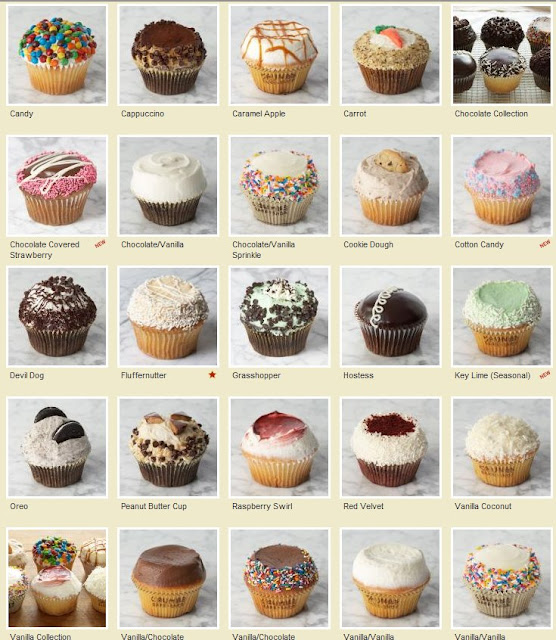The image size is (556, 640).
Task: View the Cotton Candy cupcake
Action: [502, 186]
